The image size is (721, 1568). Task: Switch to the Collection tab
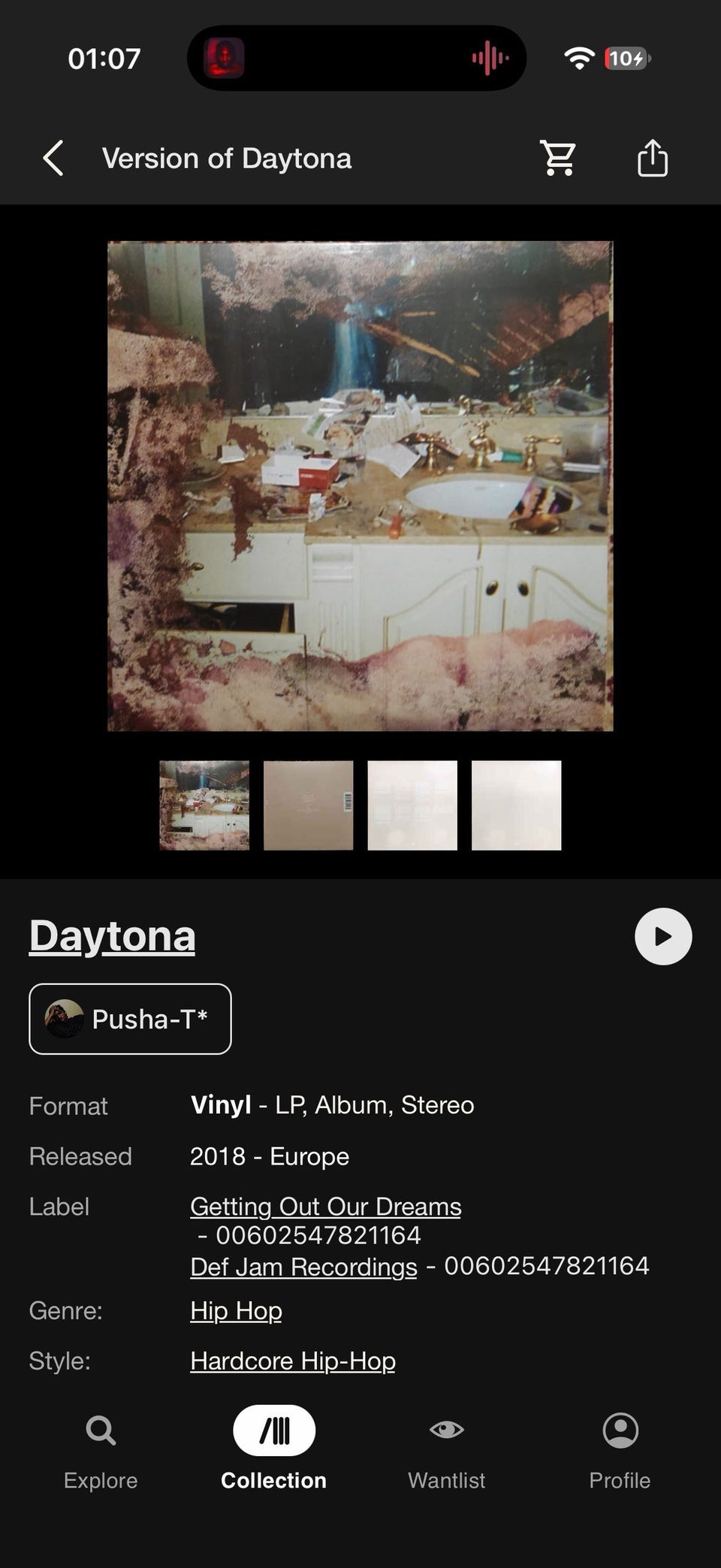273,1452
